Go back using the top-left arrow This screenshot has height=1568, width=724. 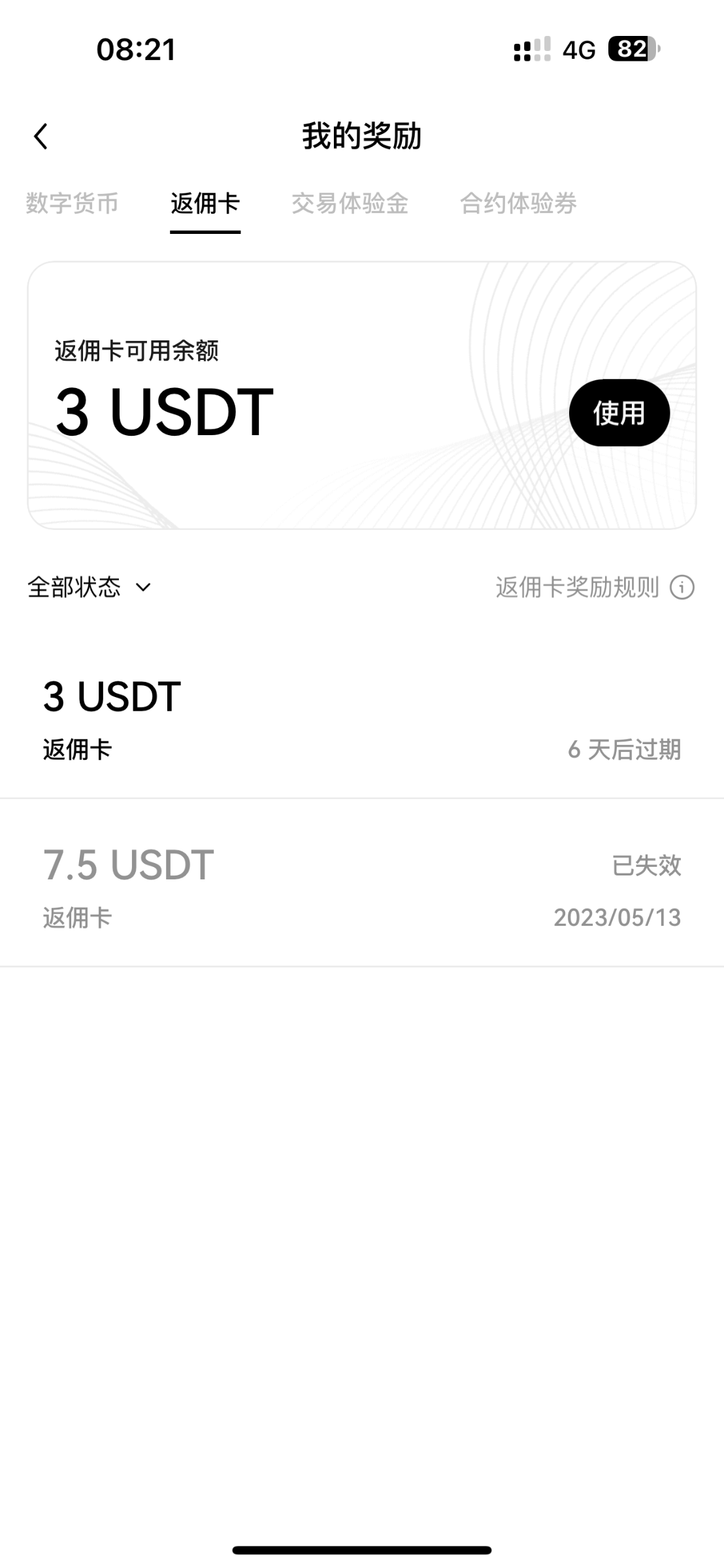(41, 137)
